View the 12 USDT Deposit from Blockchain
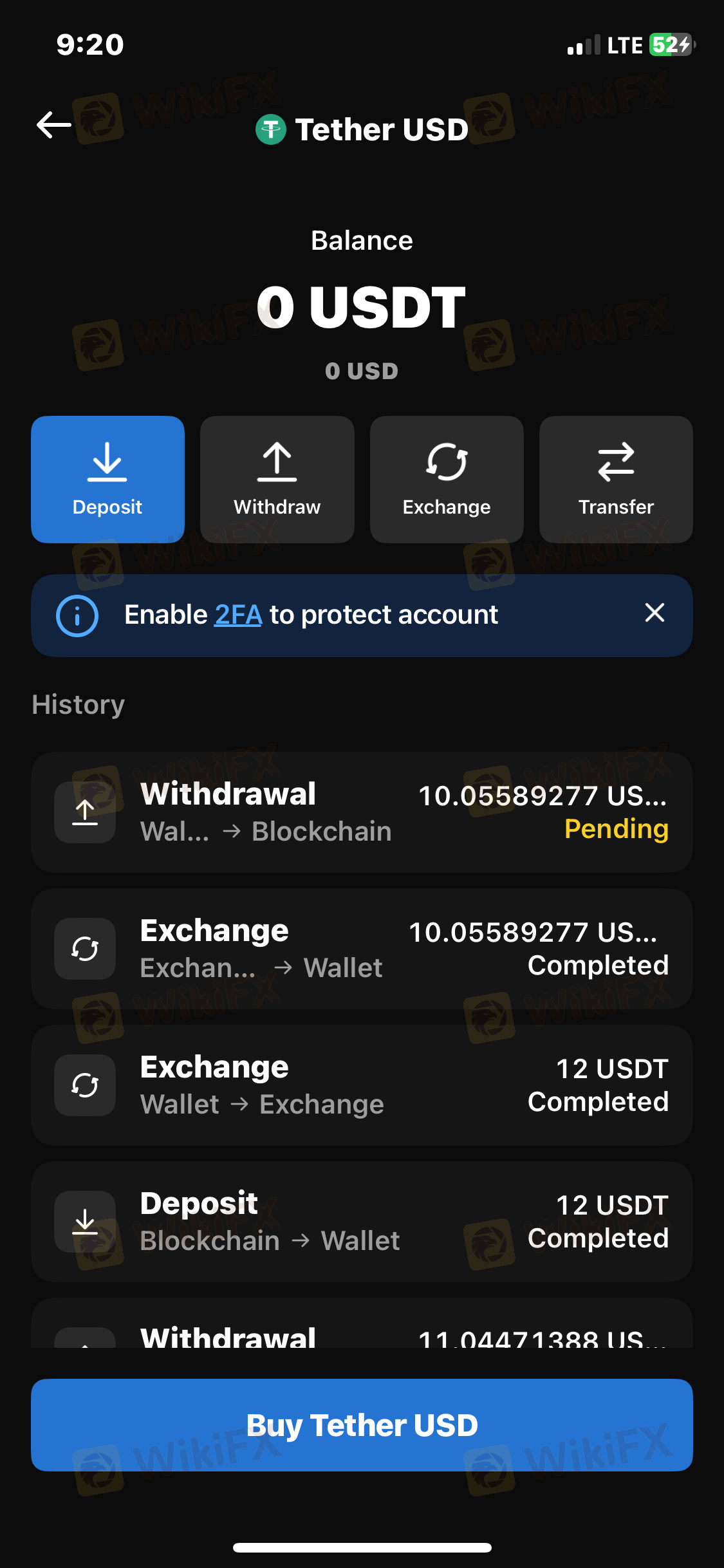724x1568 pixels. pyautogui.click(x=362, y=1222)
